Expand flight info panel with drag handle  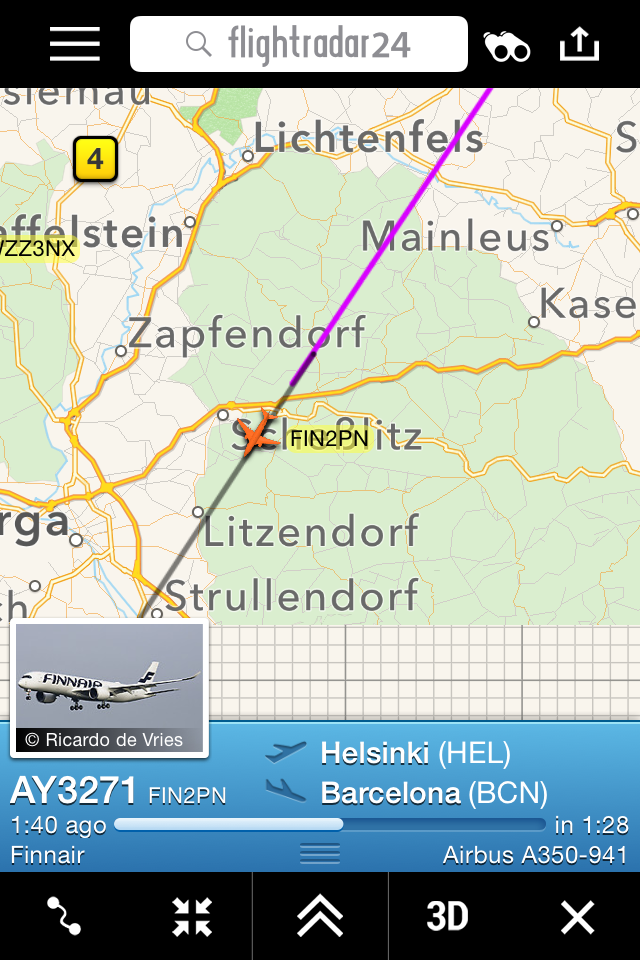tap(320, 853)
